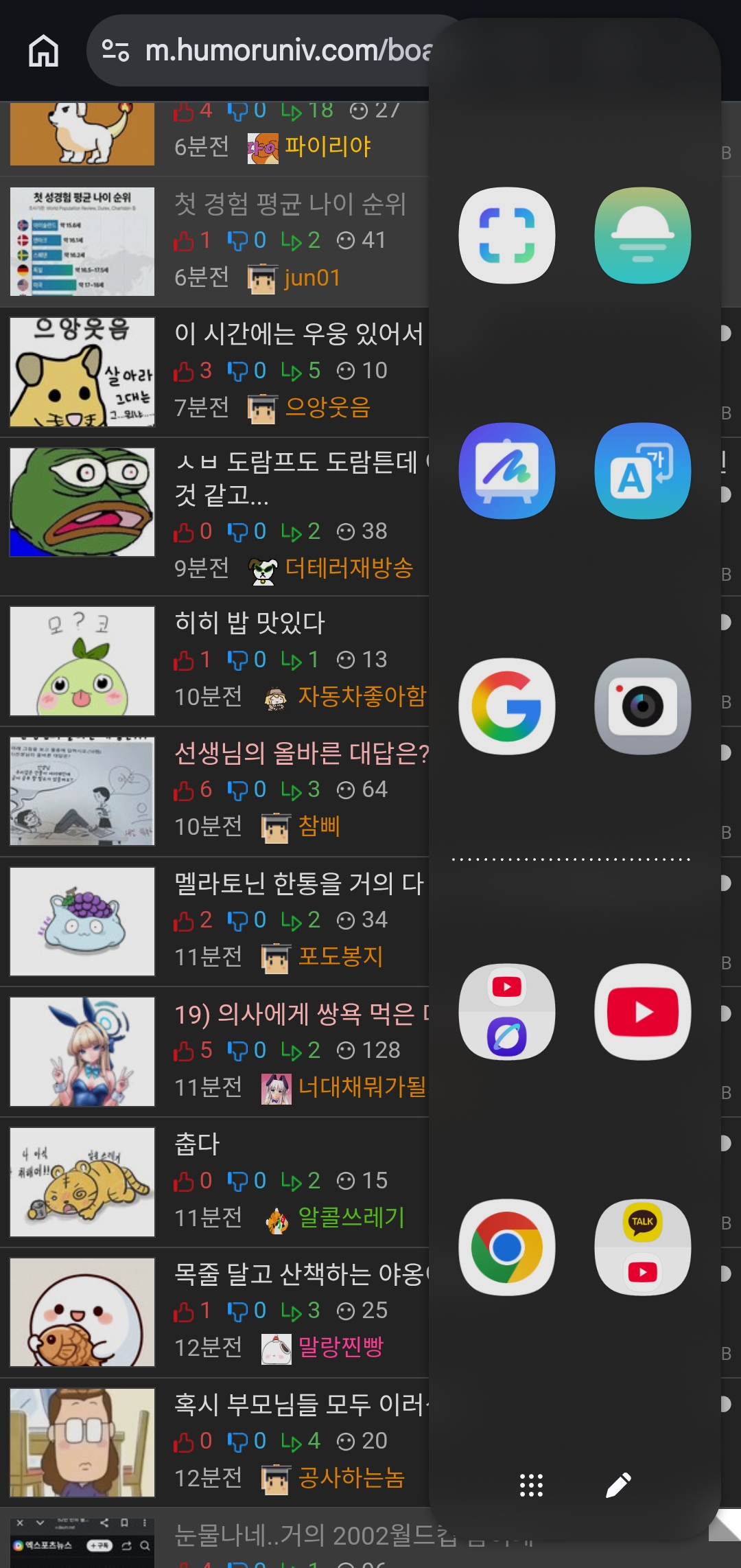Open post by 말랑찐빵 about 목줄 달고 산책

click(301, 1274)
